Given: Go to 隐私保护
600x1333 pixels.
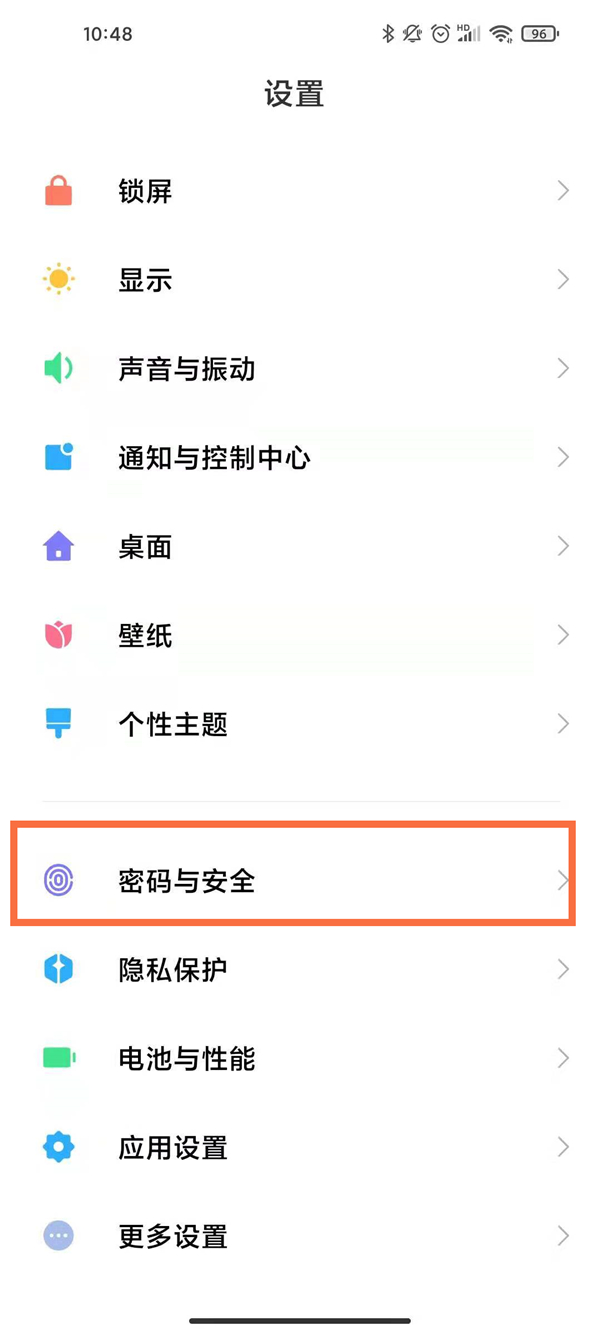Looking at the screenshot, I should click(300, 970).
